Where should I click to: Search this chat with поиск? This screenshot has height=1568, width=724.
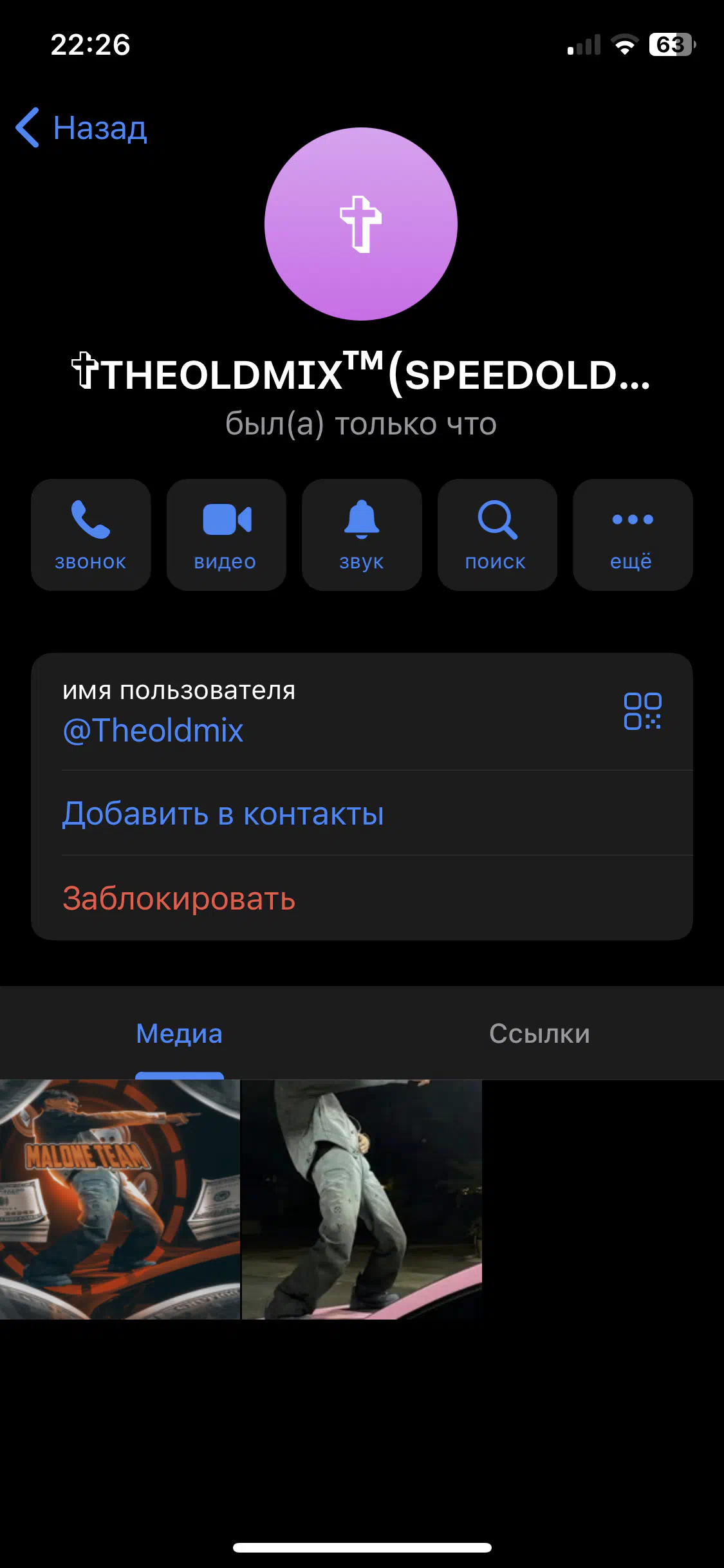(497, 534)
